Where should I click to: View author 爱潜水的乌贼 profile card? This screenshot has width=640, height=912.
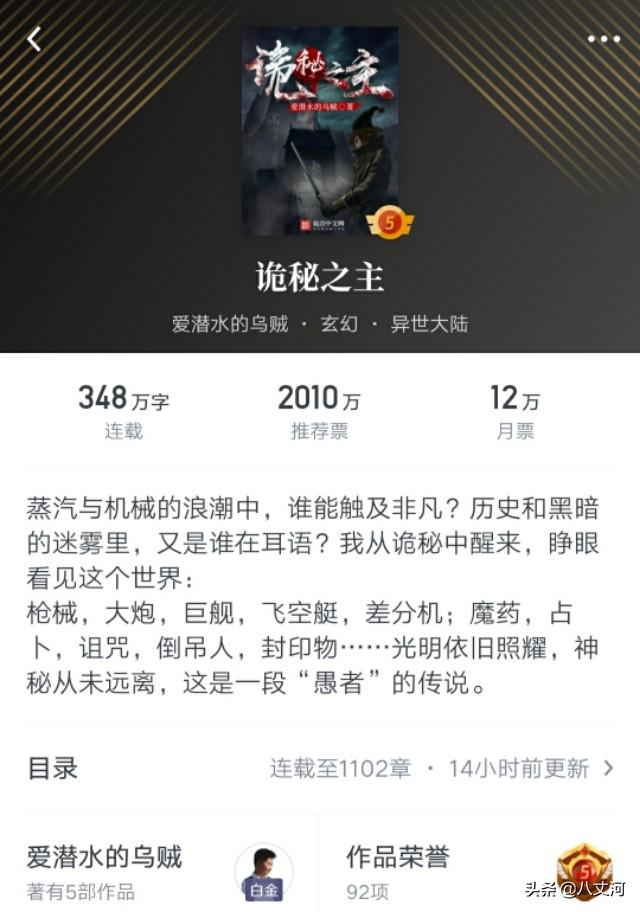(x=160, y=870)
